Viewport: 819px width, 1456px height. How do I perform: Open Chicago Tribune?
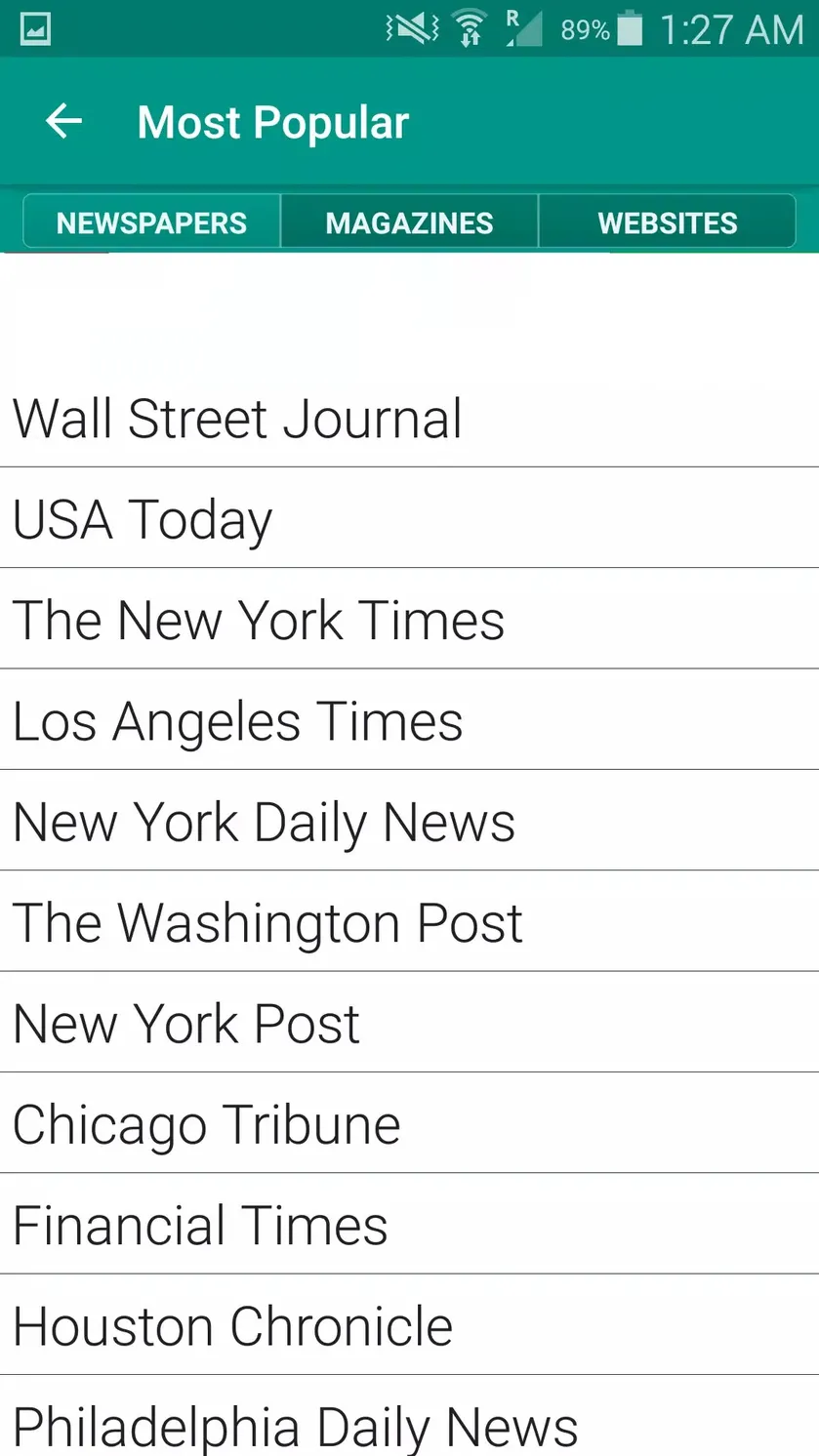pos(409,1123)
